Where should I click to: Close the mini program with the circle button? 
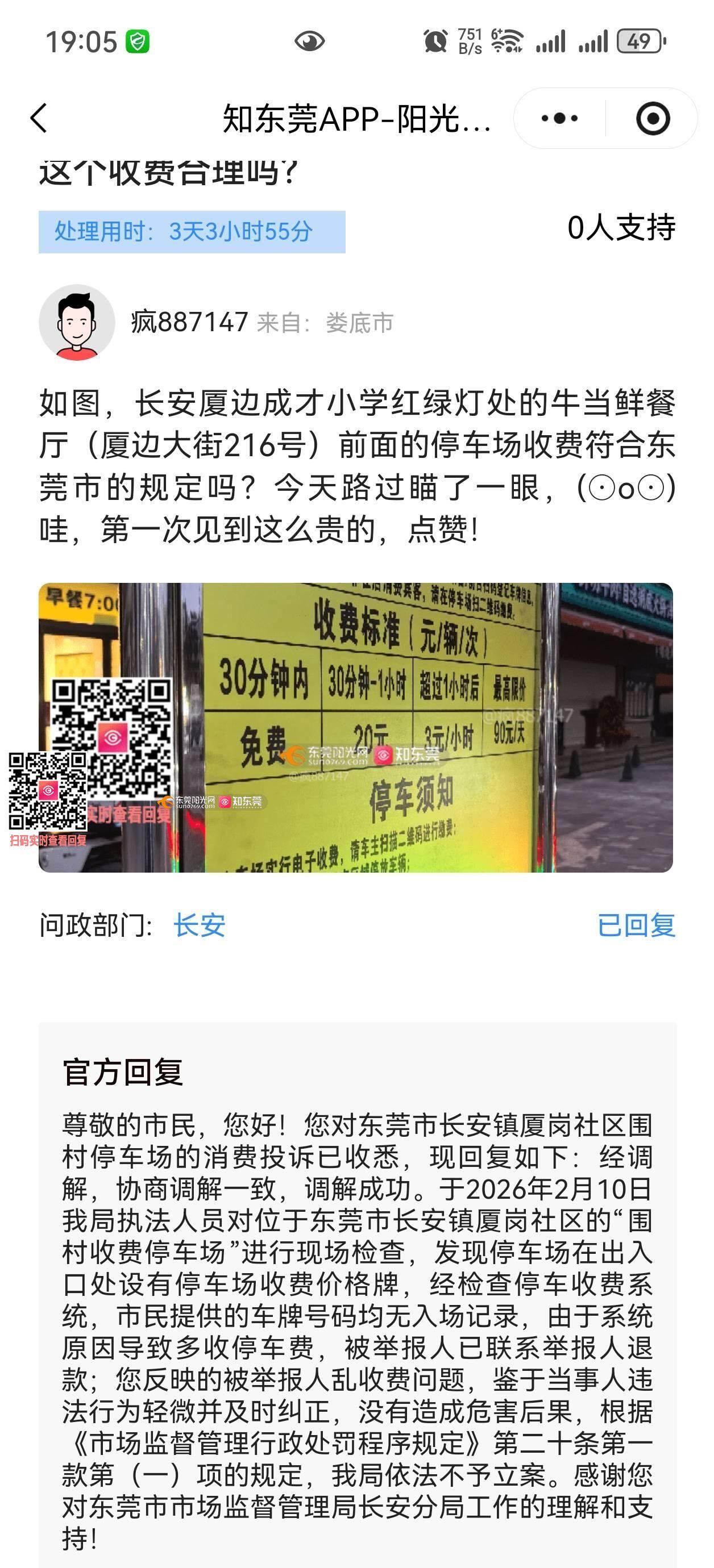[653, 118]
